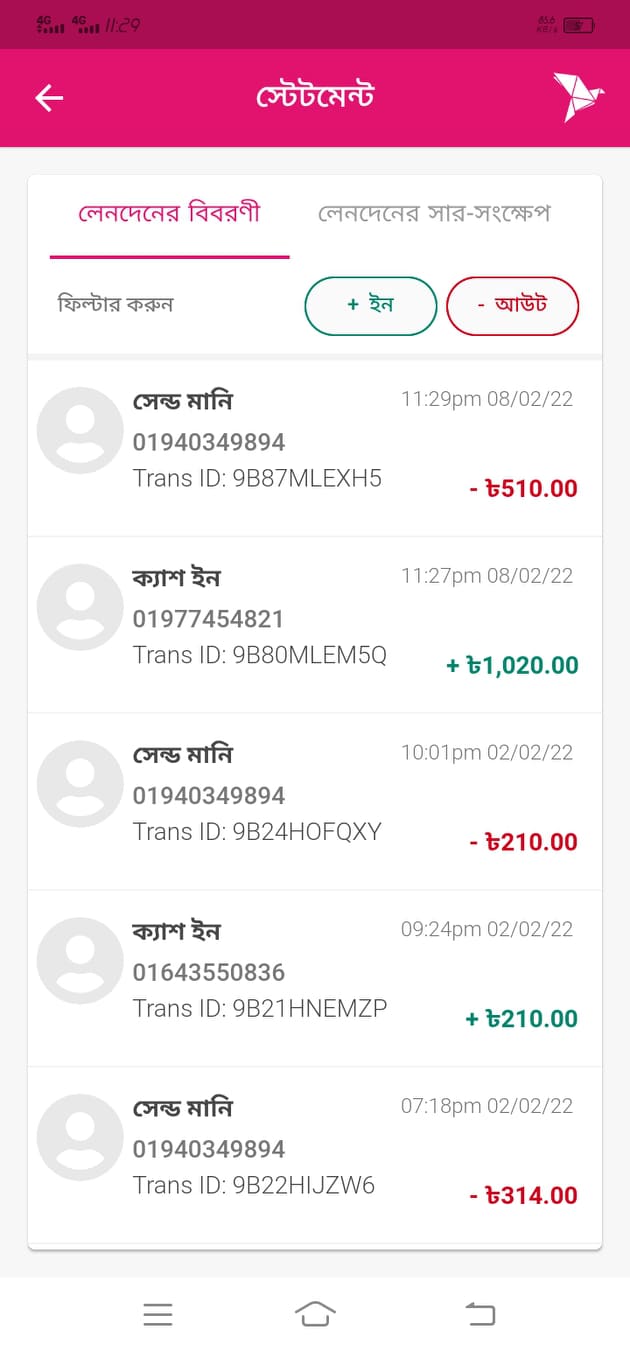Viewport: 630px width, 1351px height.
Task: Open recent apps from navigation bar
Action: tap(158, 1314)
